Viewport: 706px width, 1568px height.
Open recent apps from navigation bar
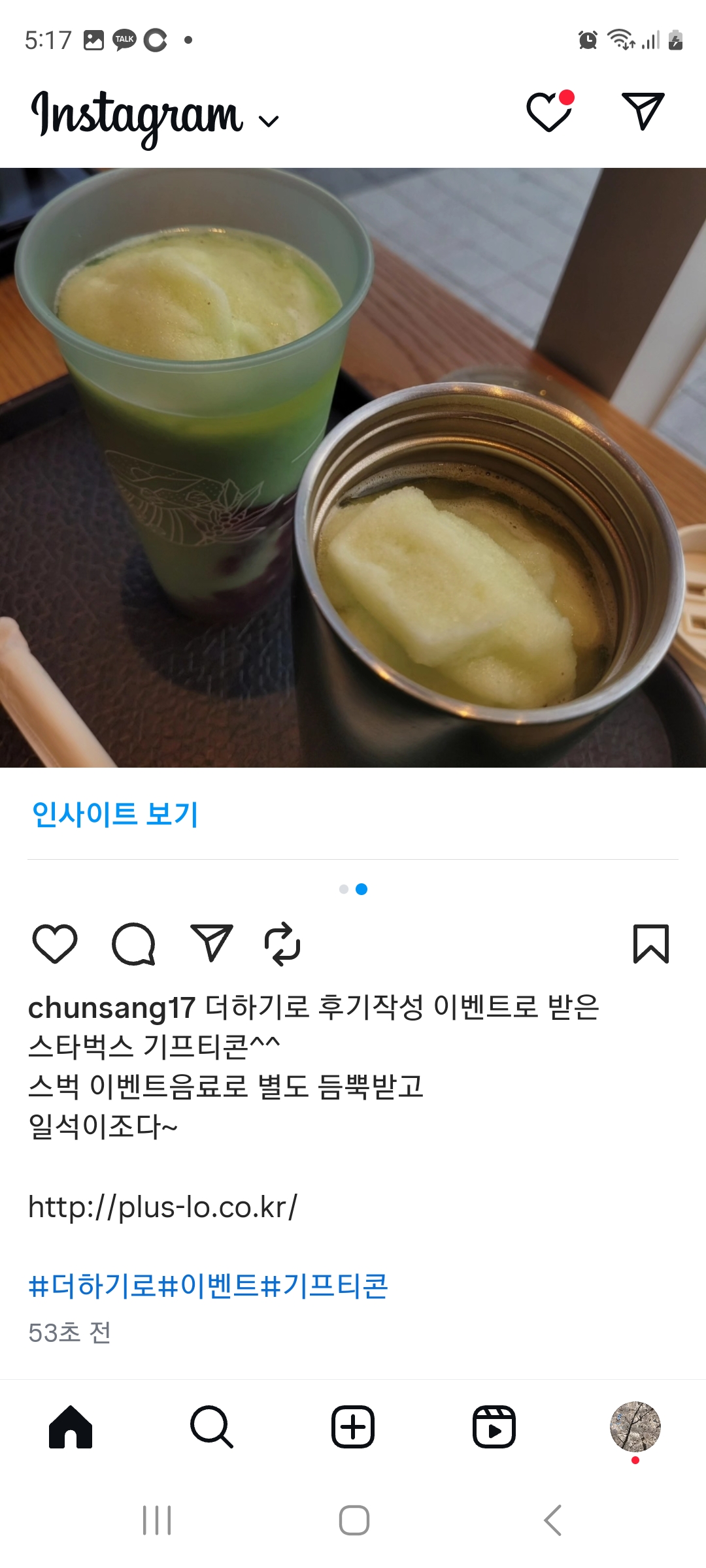157,1520
